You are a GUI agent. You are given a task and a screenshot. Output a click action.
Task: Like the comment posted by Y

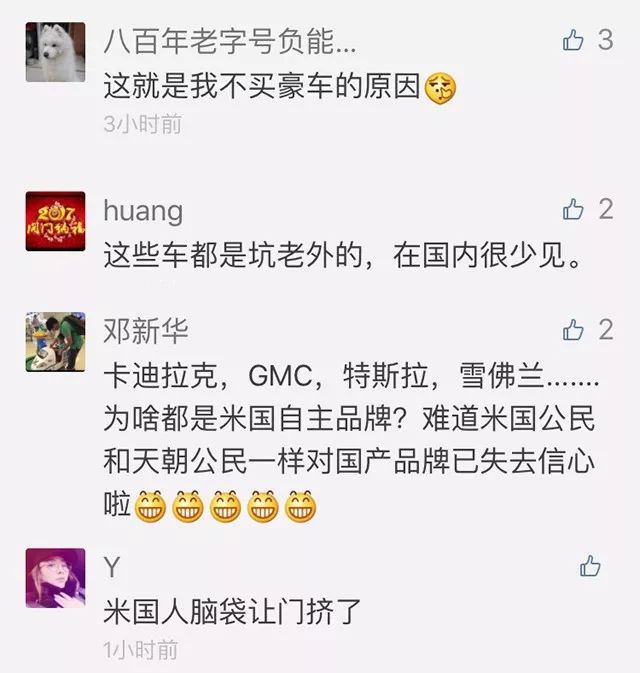click(x=590, y=567)
